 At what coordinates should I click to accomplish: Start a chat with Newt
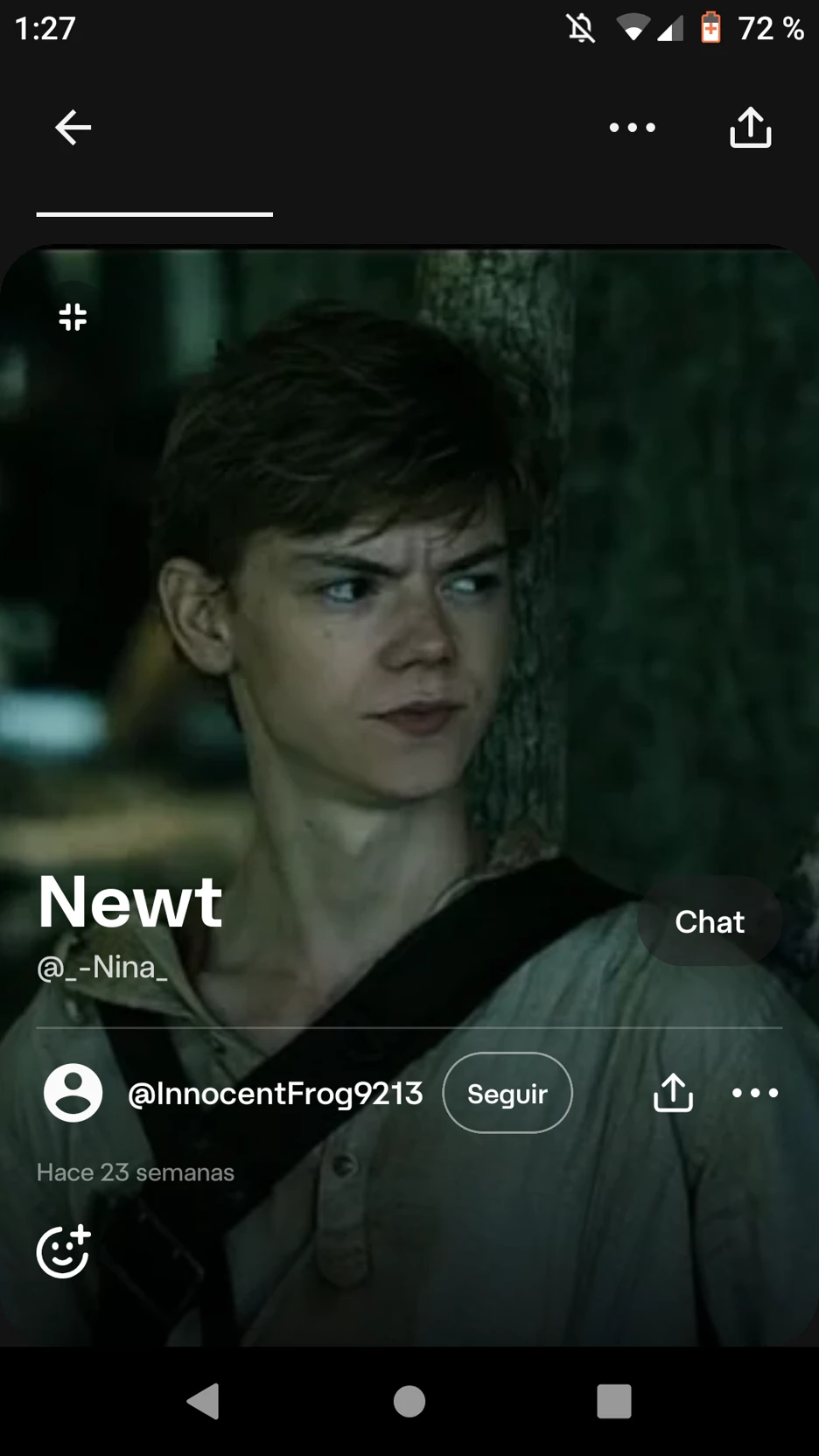pyautogui.click(x=709, y=921)
